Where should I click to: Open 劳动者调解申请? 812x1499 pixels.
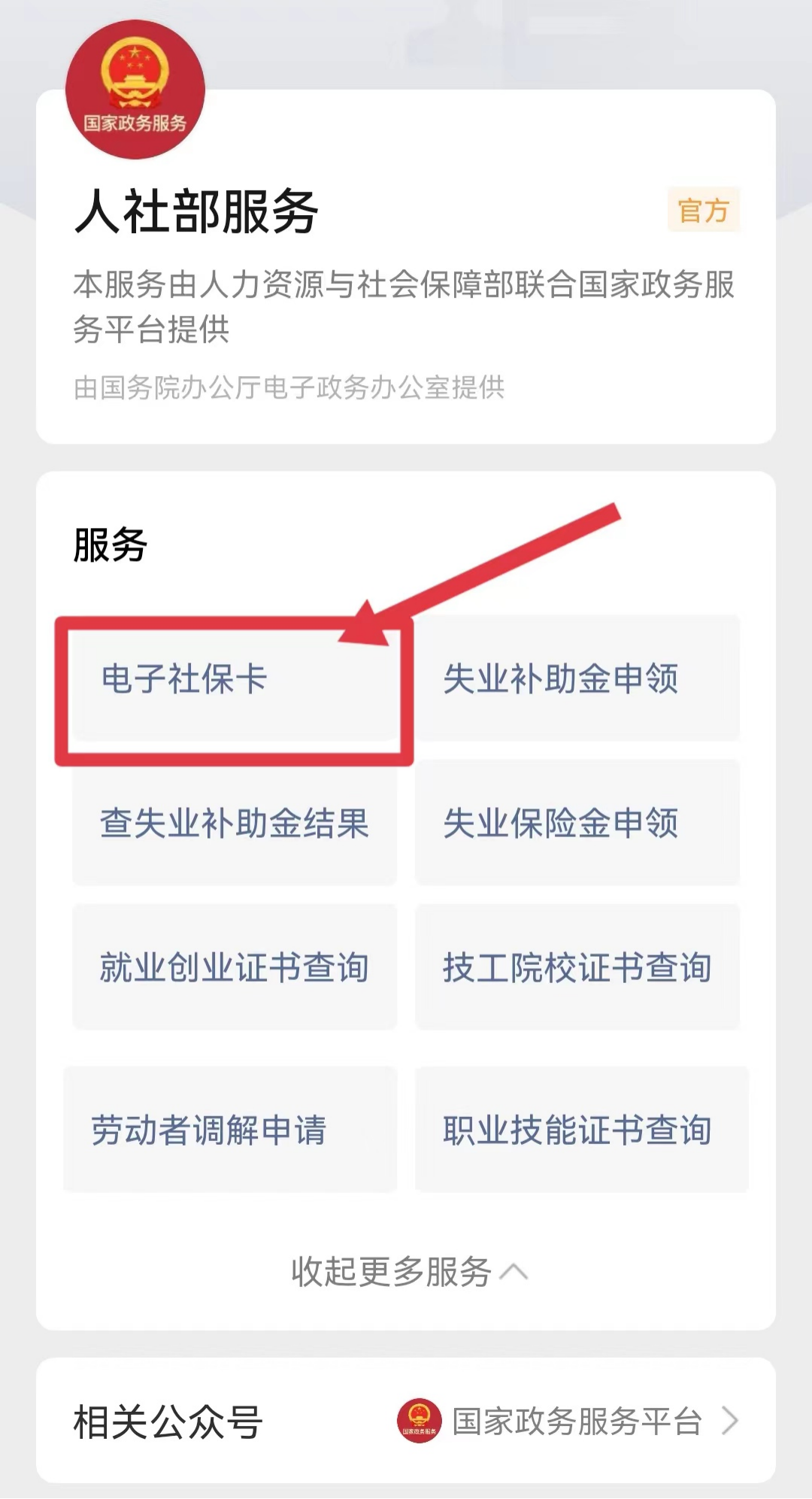pyautogui.click(x=230, y=1130)
